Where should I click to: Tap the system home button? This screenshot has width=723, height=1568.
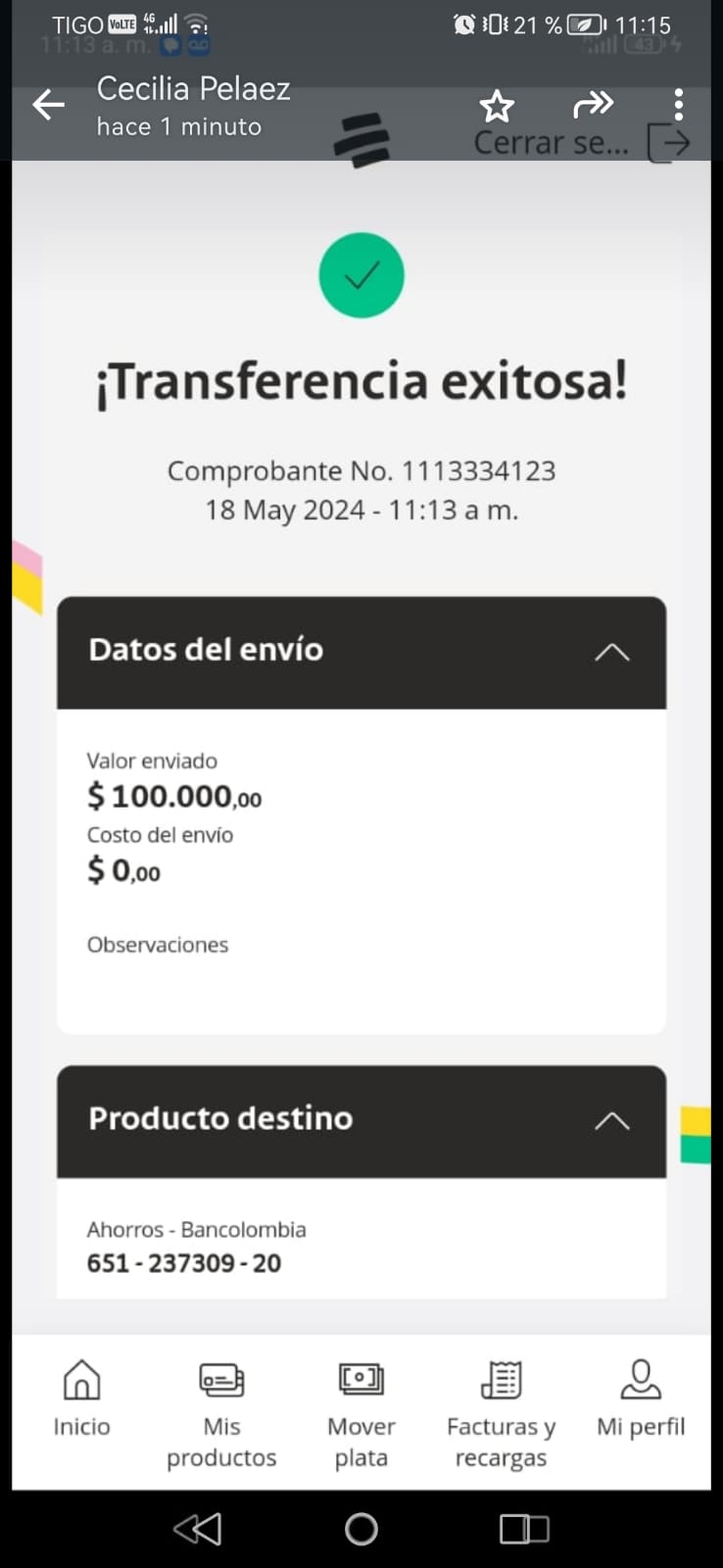point(361,1529)
